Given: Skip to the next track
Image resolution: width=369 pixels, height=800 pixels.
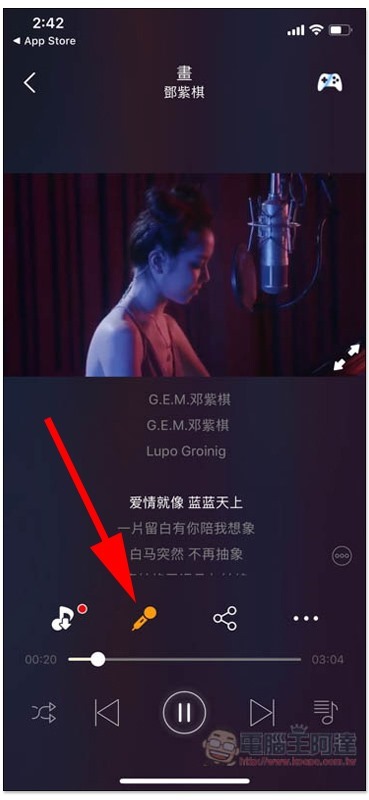Looking at the screenshot, I should (x=262, y=712).
